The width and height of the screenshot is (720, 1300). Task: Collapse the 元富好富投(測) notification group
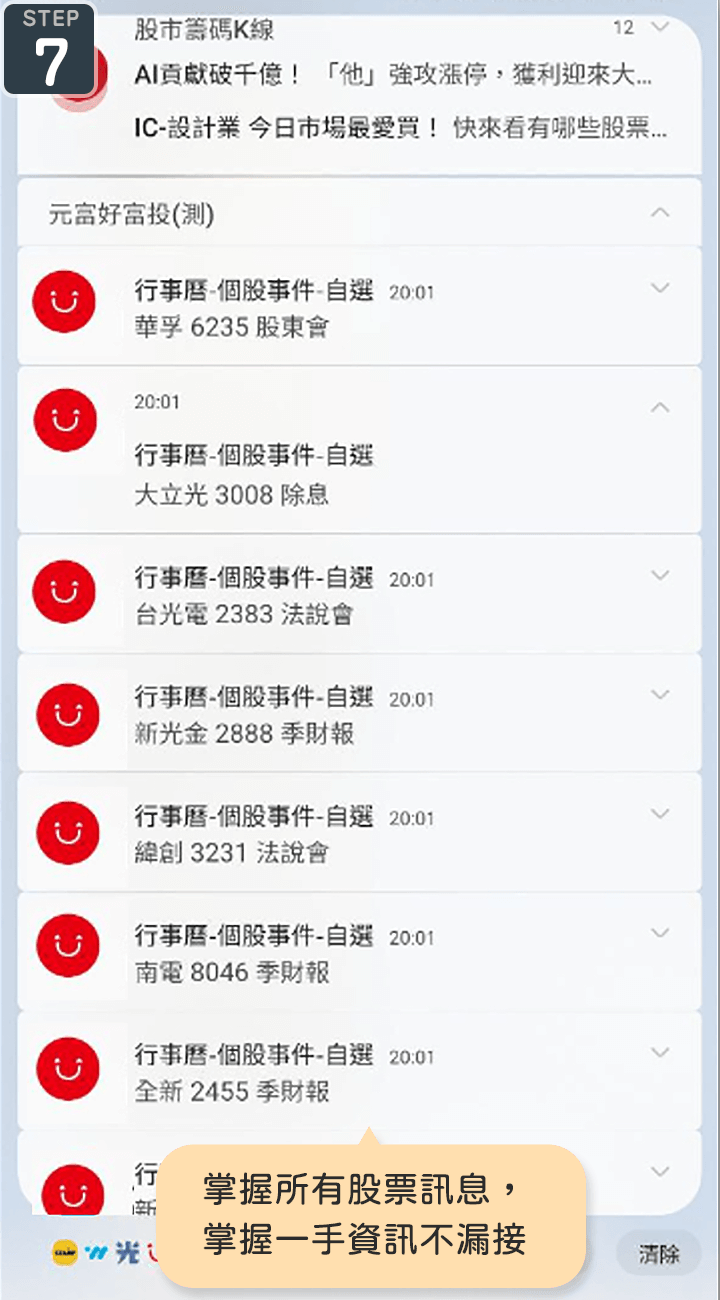tap(660, 213)
